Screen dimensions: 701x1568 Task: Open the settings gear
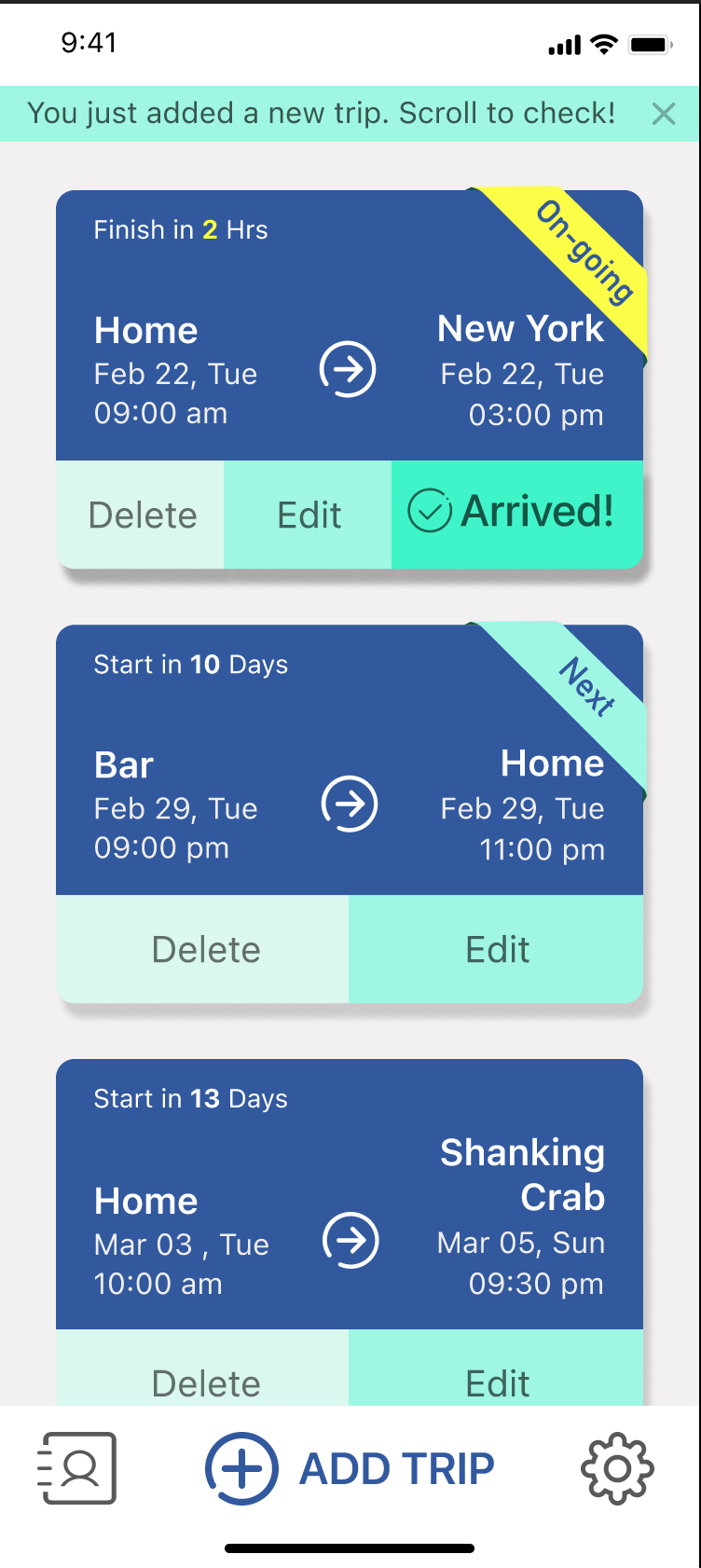point(617,1468)
